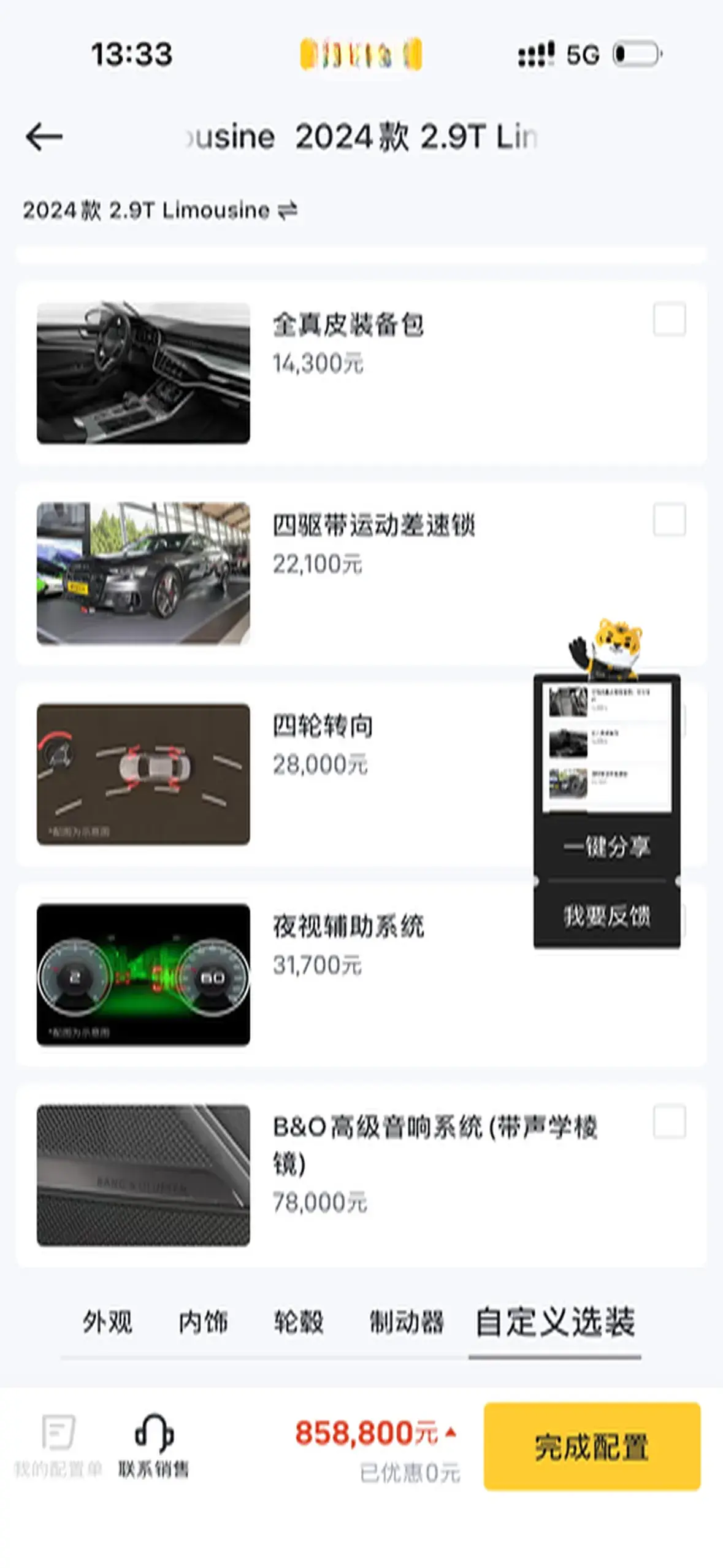Image resolution: width=723 pixels, height=1568 pixels.
Task: Open 我要反馈 feedback button
Action: pyautogui.click(x=606, y=916)
